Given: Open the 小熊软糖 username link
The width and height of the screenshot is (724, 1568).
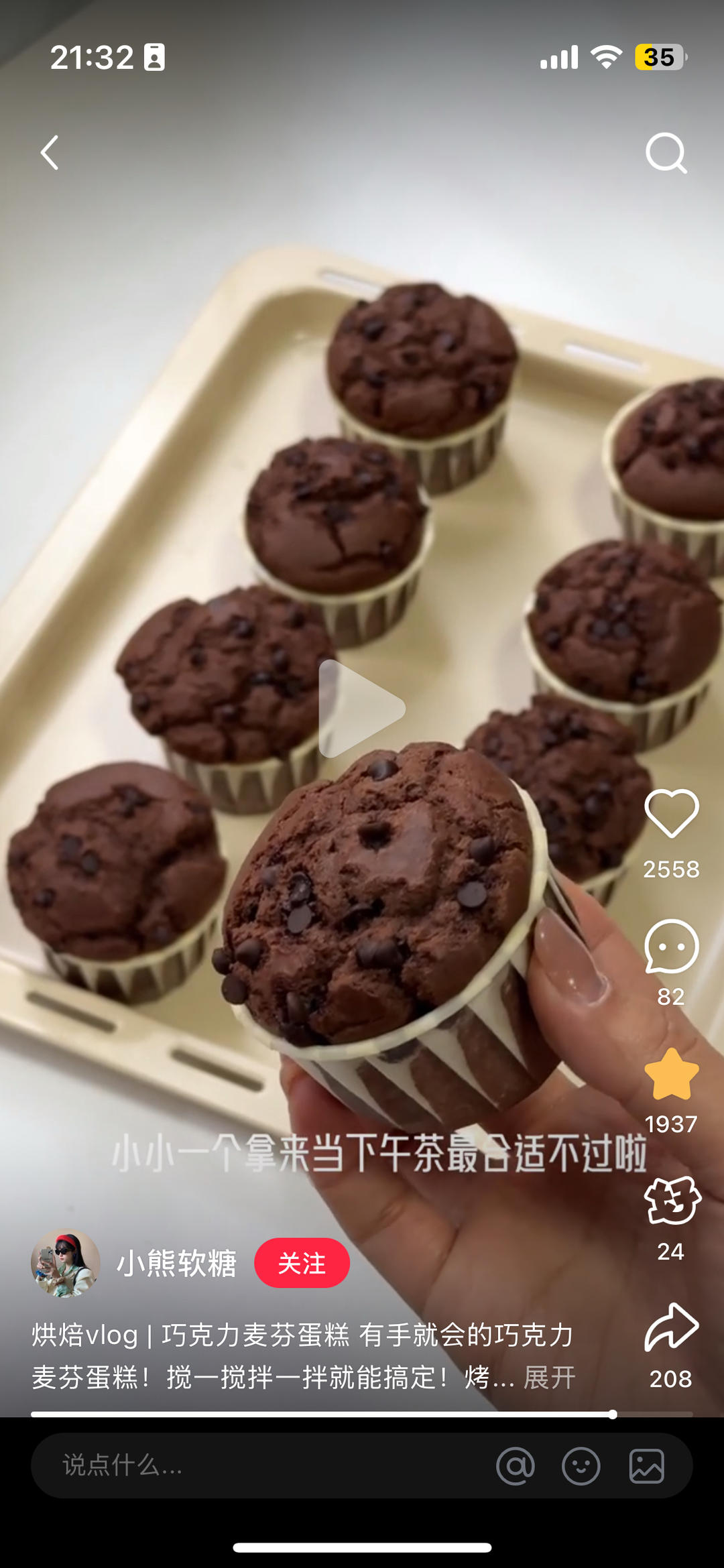Looking at the screenshot, I should point(177,1263).
